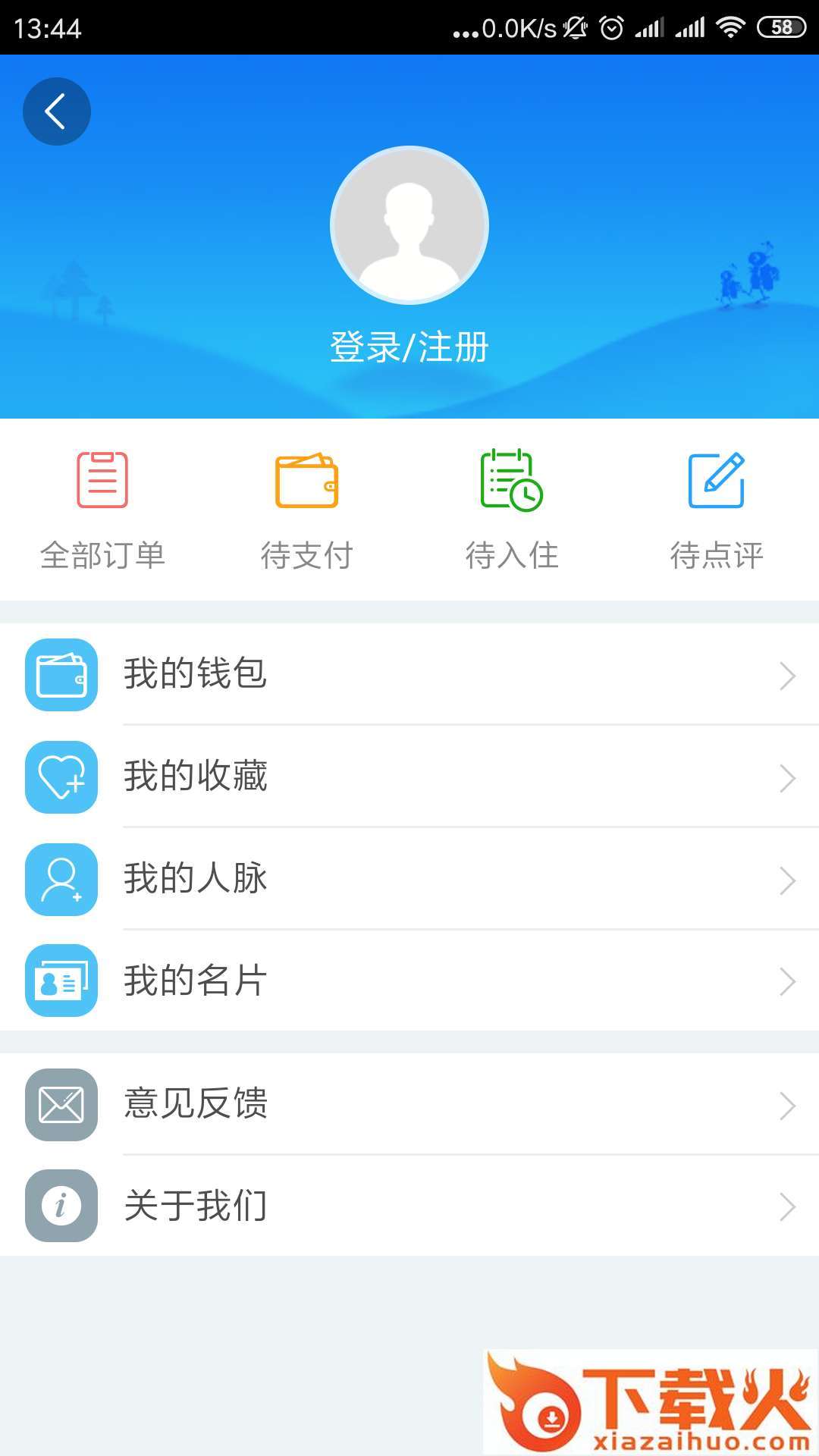The width and height of the screenshot is (819, 1456).
Task: Open 我的钱包 wallet row
Action: [409, 674]
